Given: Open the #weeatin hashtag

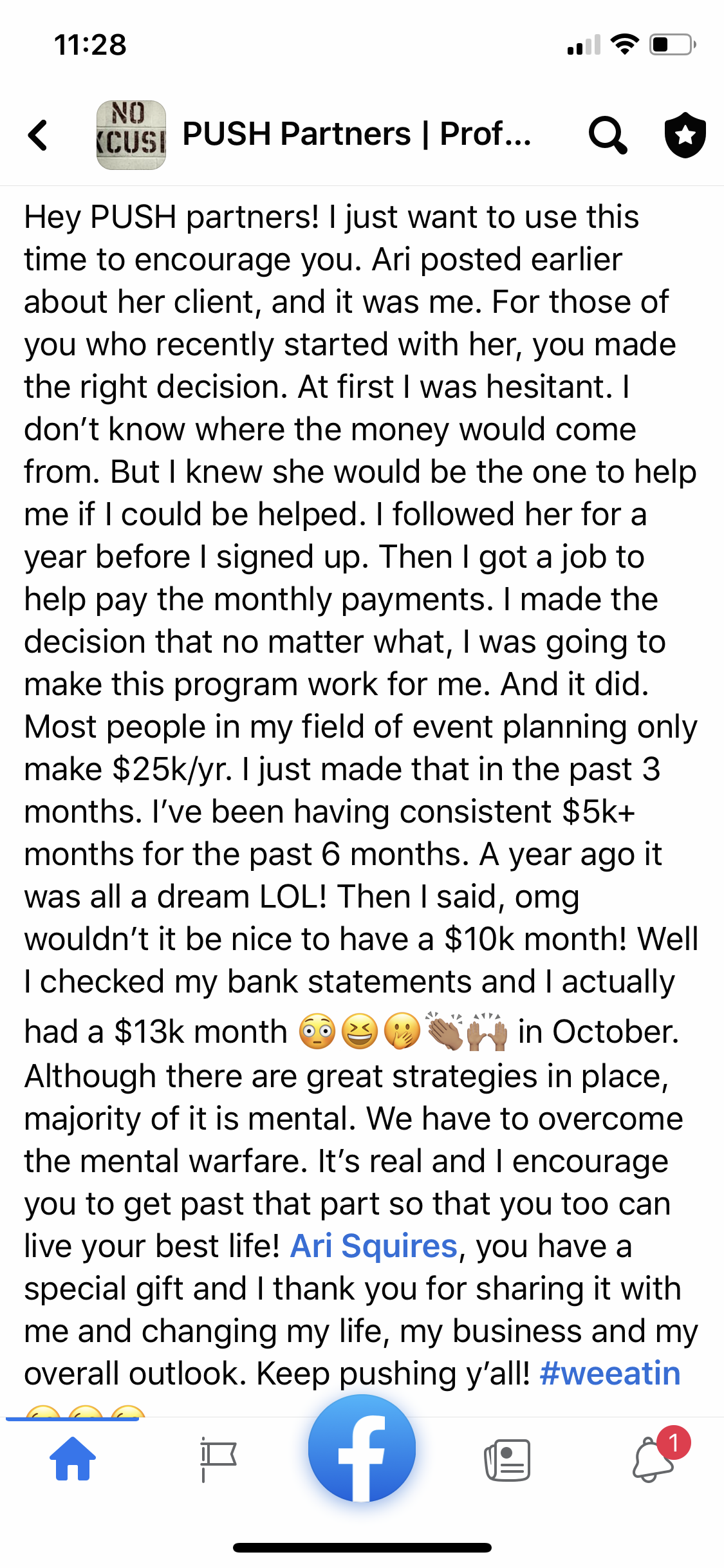Looking at the screenshot, I should point(609,1374).
